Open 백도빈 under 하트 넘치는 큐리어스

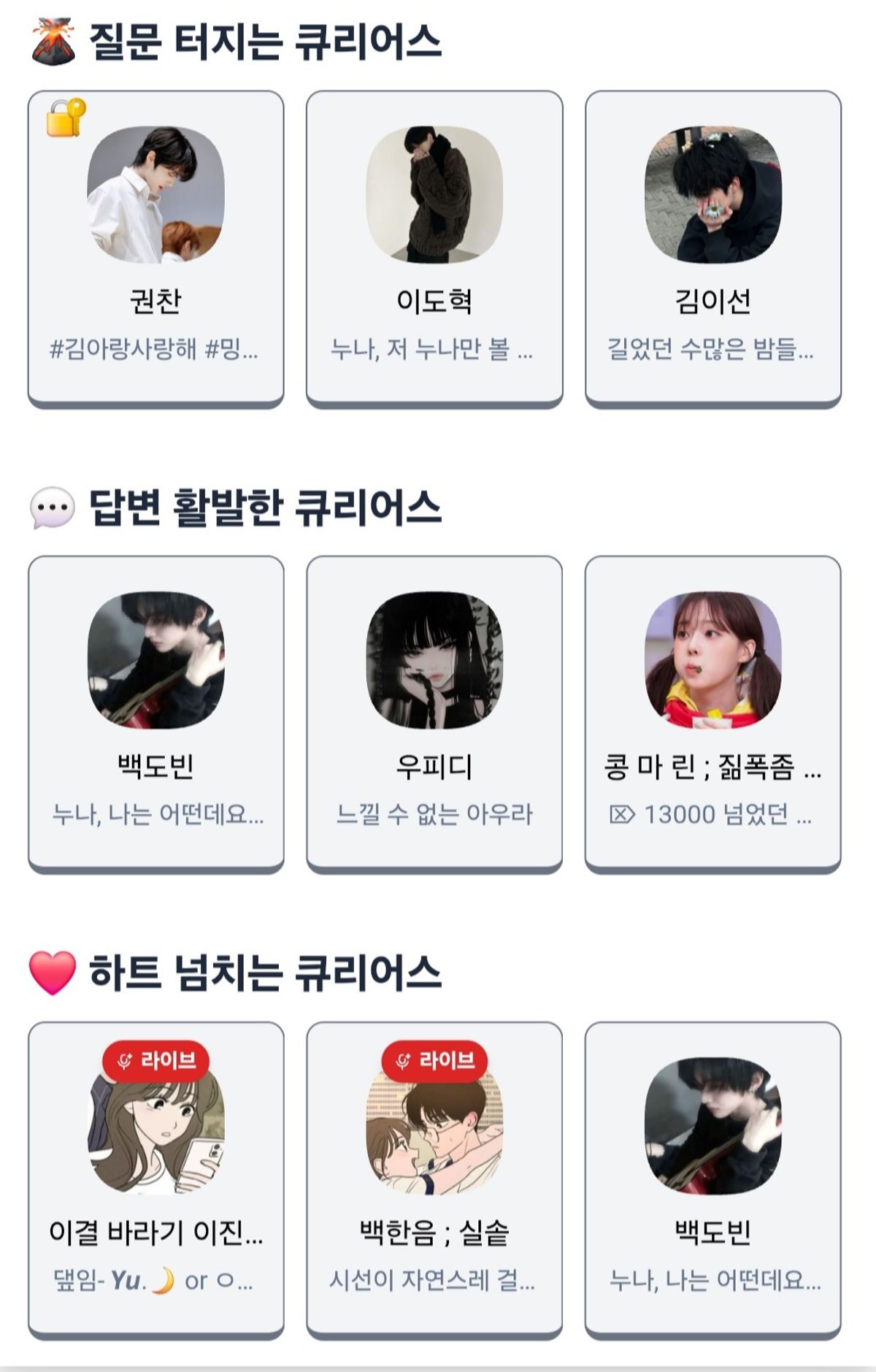713,1179
